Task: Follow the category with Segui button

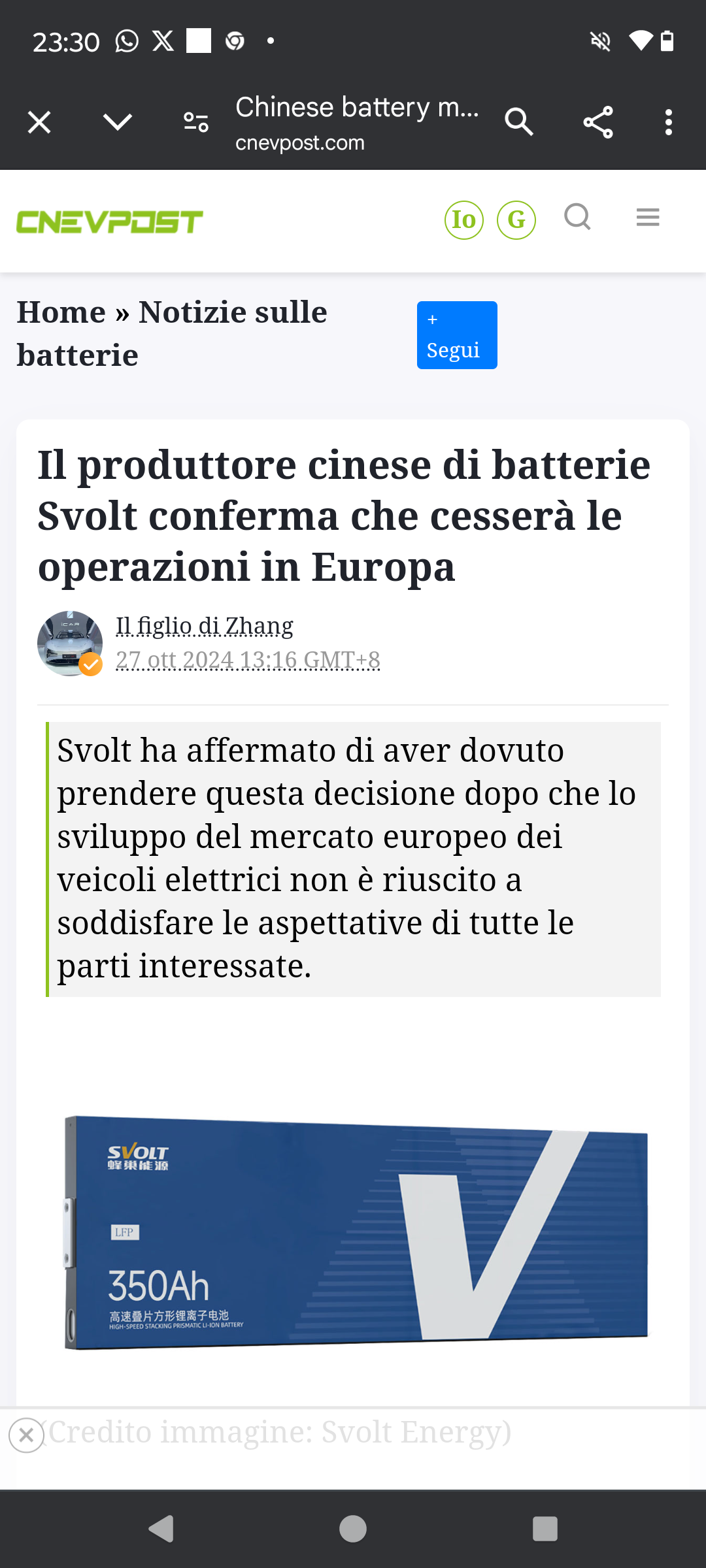Action: [x=457, y=335]
